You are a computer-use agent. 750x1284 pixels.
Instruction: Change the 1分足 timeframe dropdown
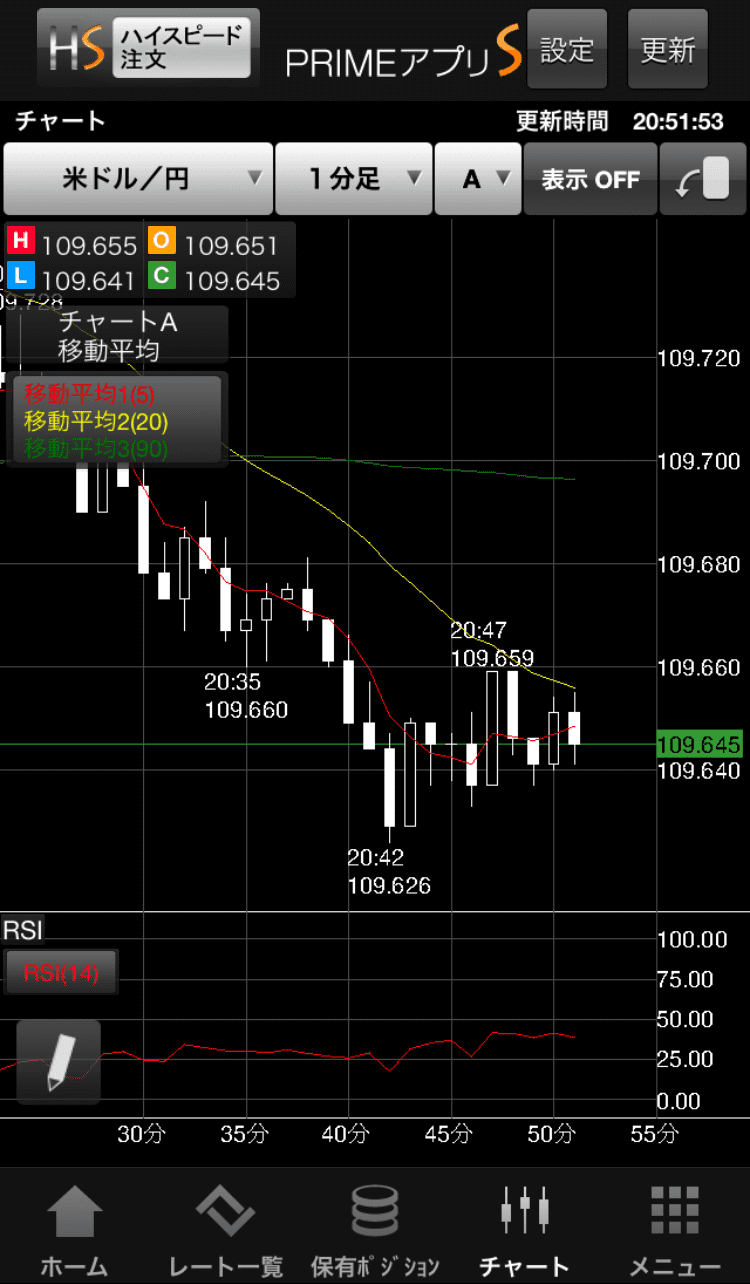pyautogui.click(x=353, y=179)
